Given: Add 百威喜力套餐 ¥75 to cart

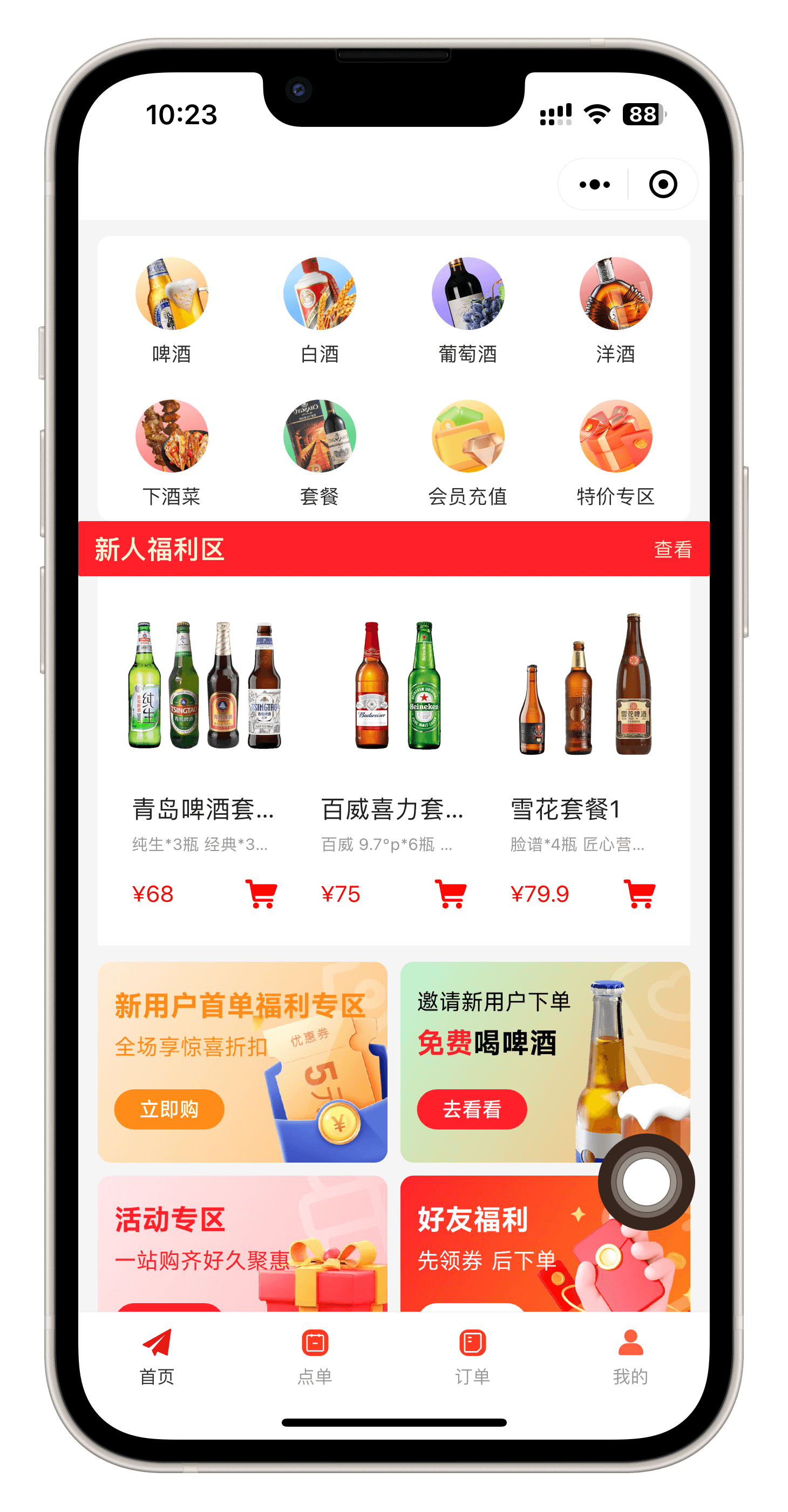Looking at the screenshot, I should [x=451, y=894].
